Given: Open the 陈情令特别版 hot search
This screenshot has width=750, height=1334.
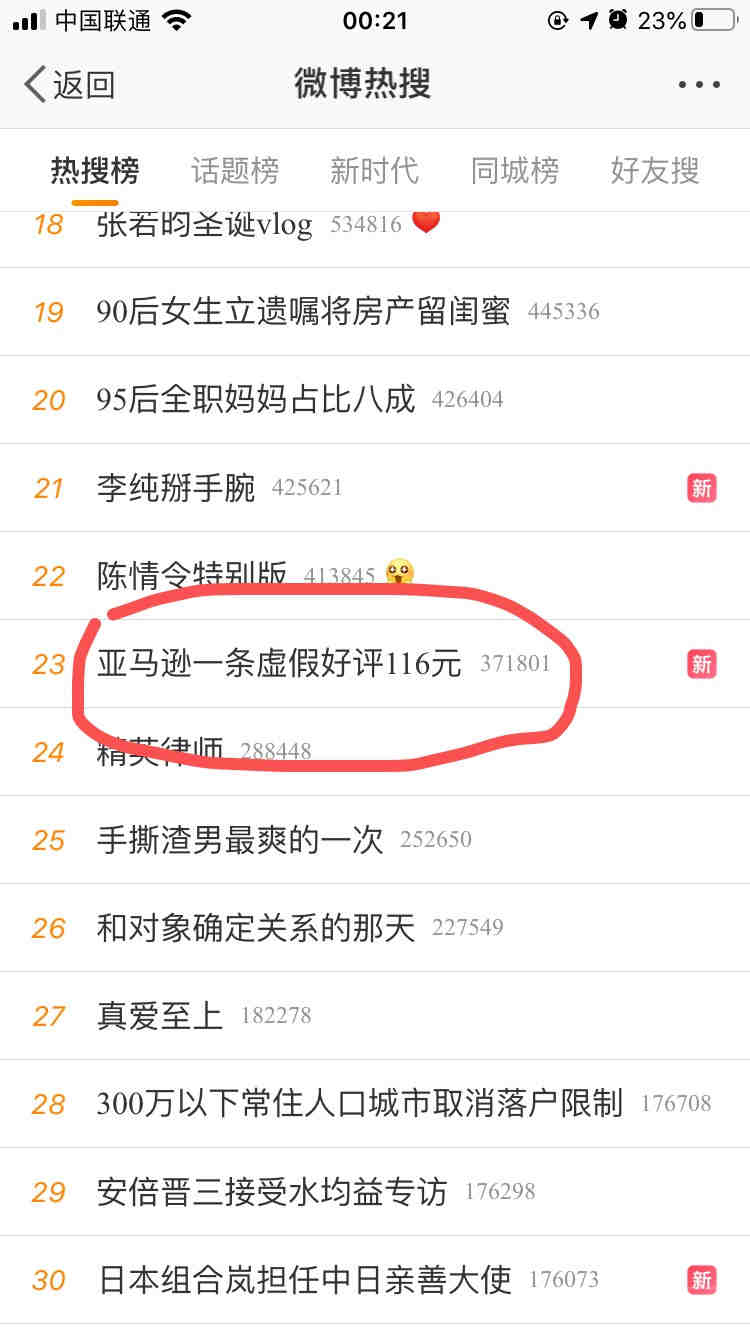Looking at the screenshot, I should click(192, 576).
